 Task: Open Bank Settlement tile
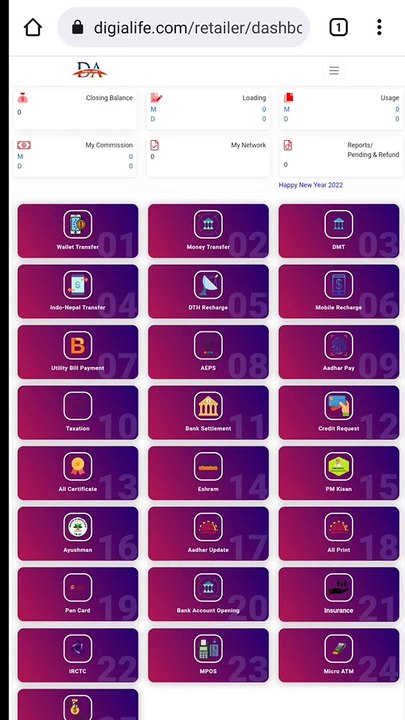pyautogui.click(x=208, y=412)
